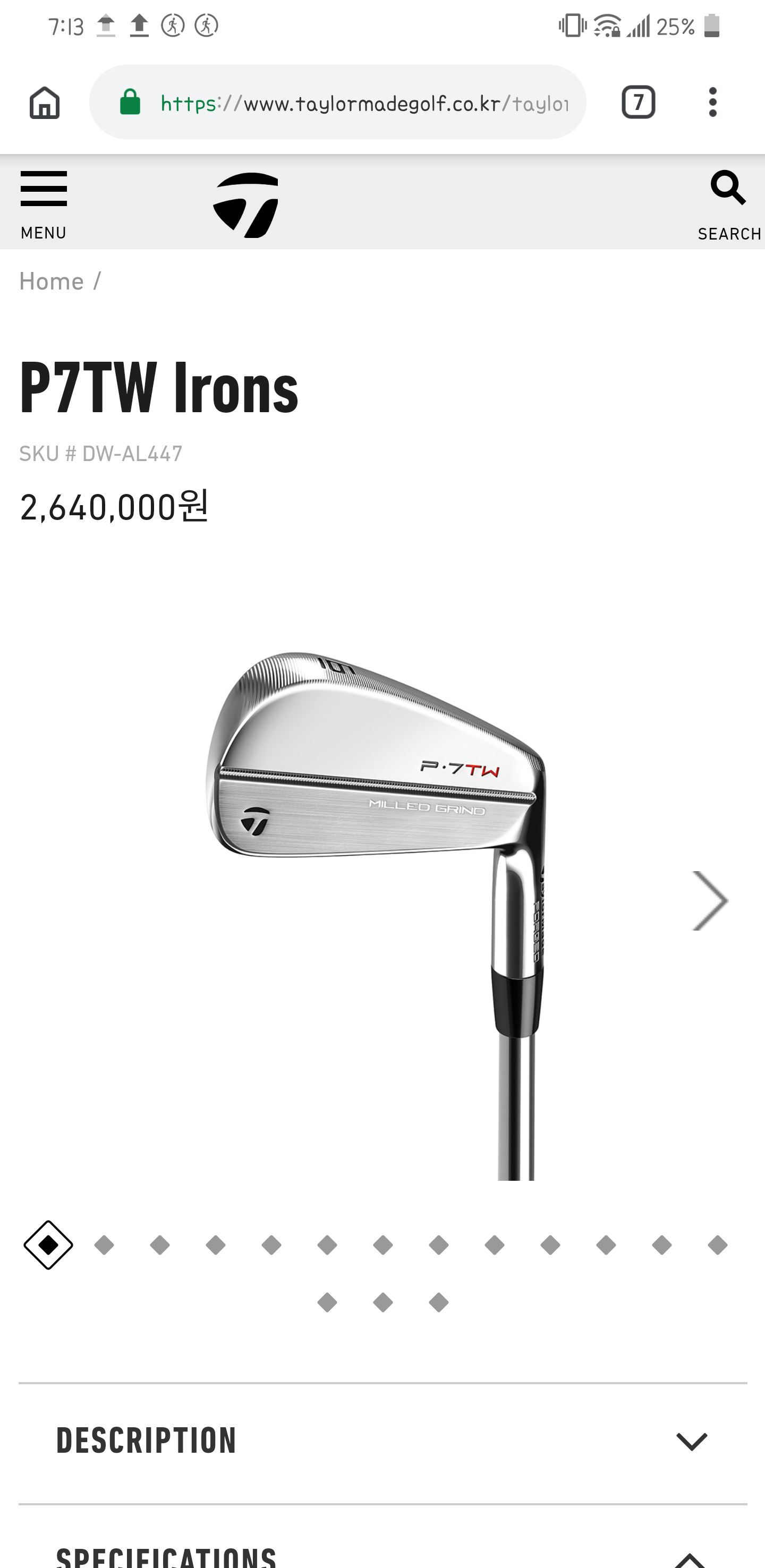Open the browser home page
The height and width of the screenshot is (1568, 765).
coord(45,103)
